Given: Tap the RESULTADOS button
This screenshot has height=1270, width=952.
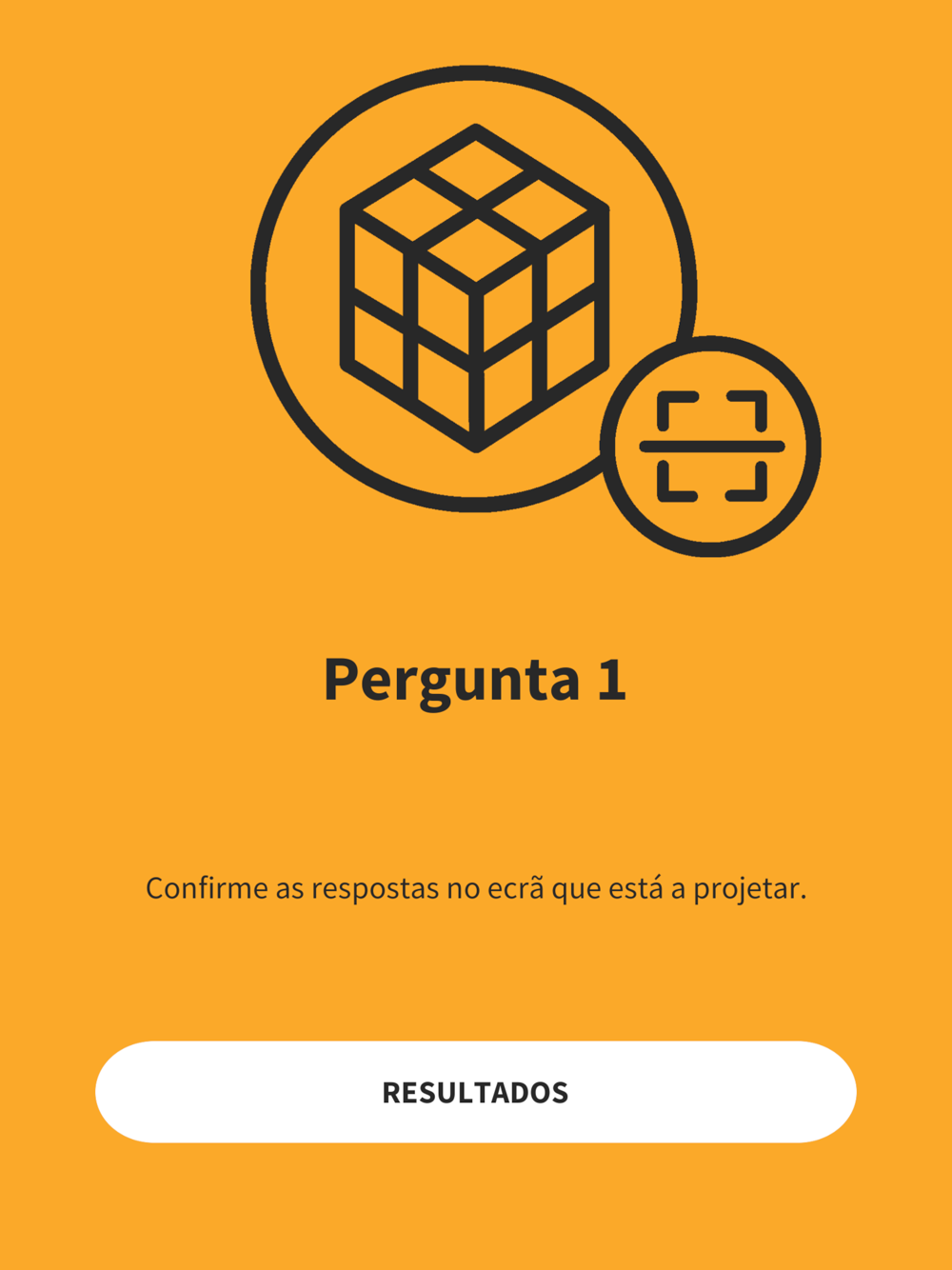Looking at the screenshot, I should pyautogui.click(x=475, y=1092).
